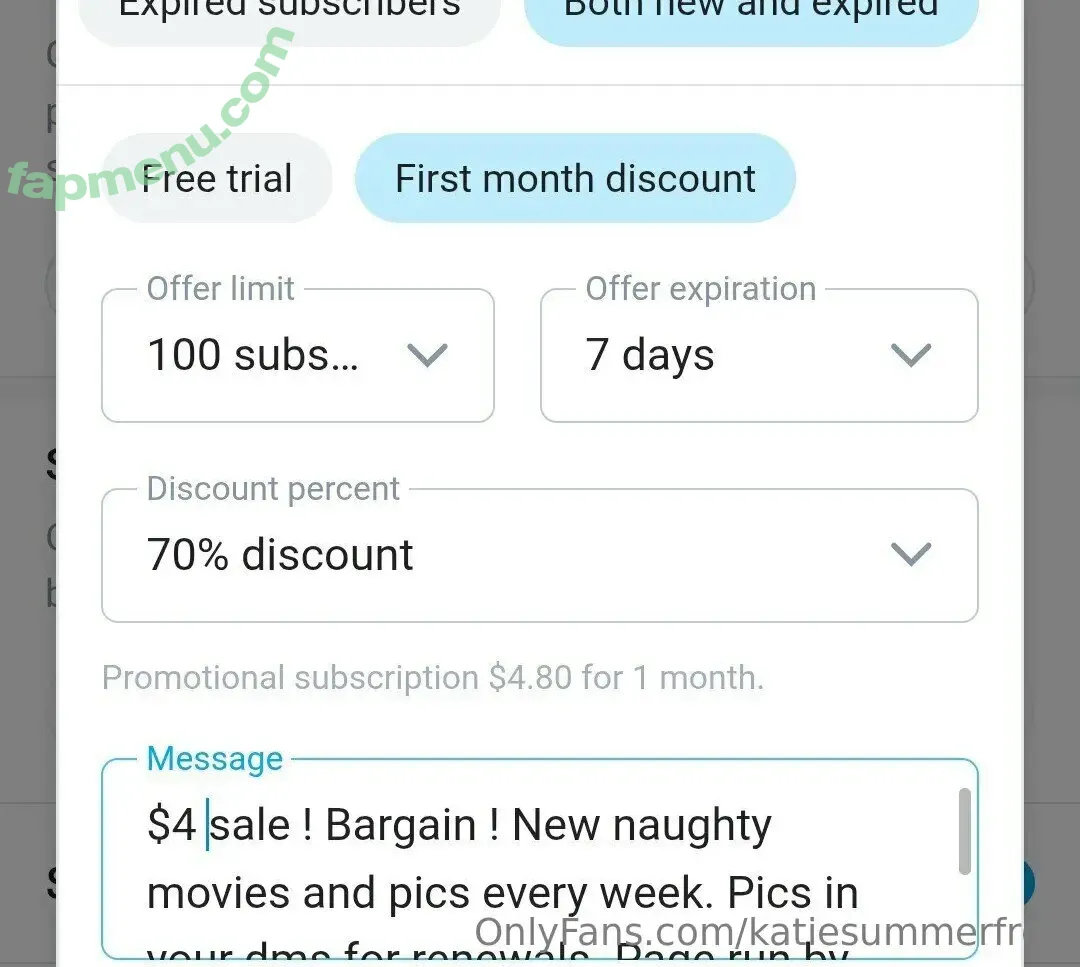Screen dimensions: 1080x967
Task: Switch to the Free trial option
Action: click(x=217, y=179)
